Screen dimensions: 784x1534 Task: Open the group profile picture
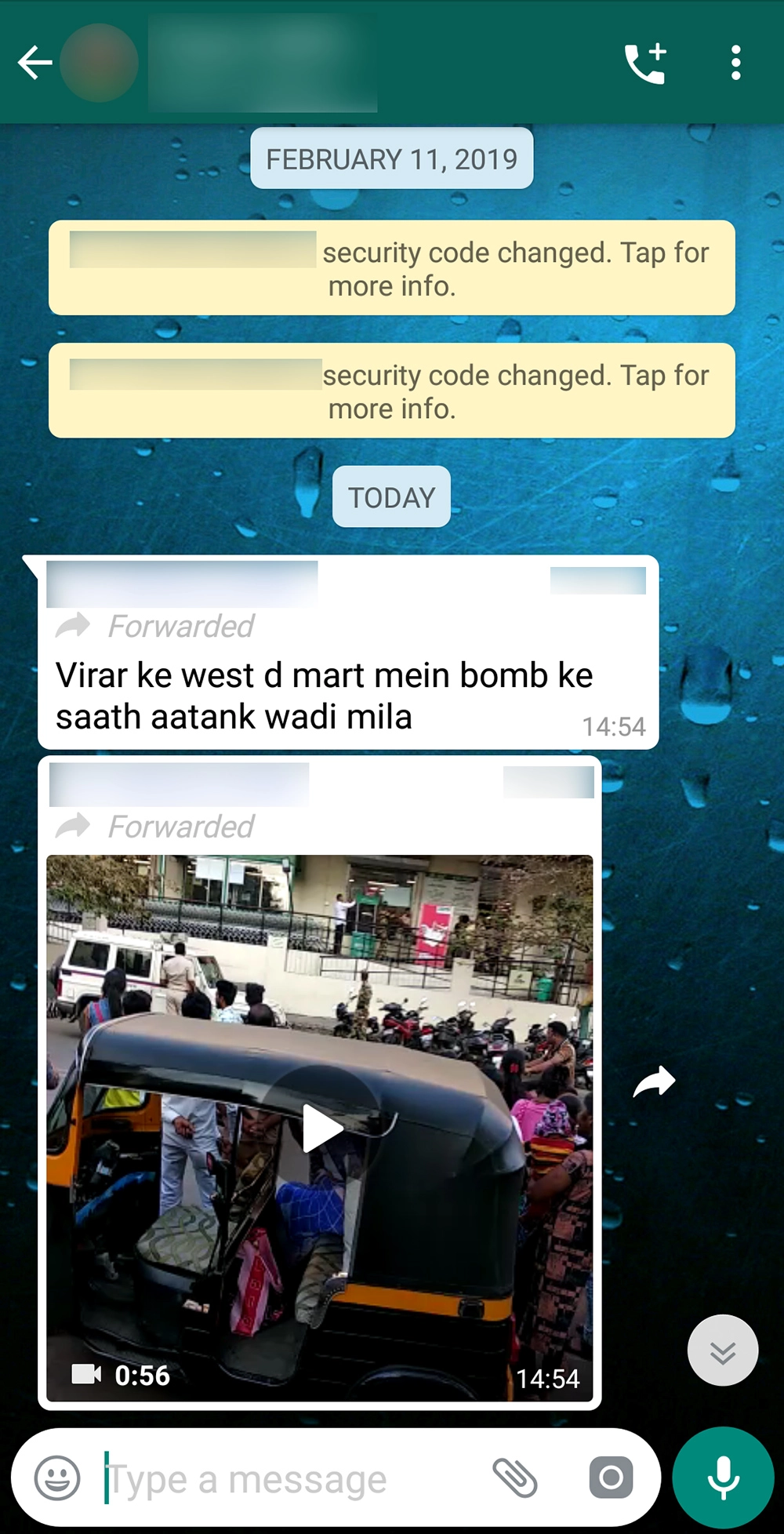tap(99, 63)
